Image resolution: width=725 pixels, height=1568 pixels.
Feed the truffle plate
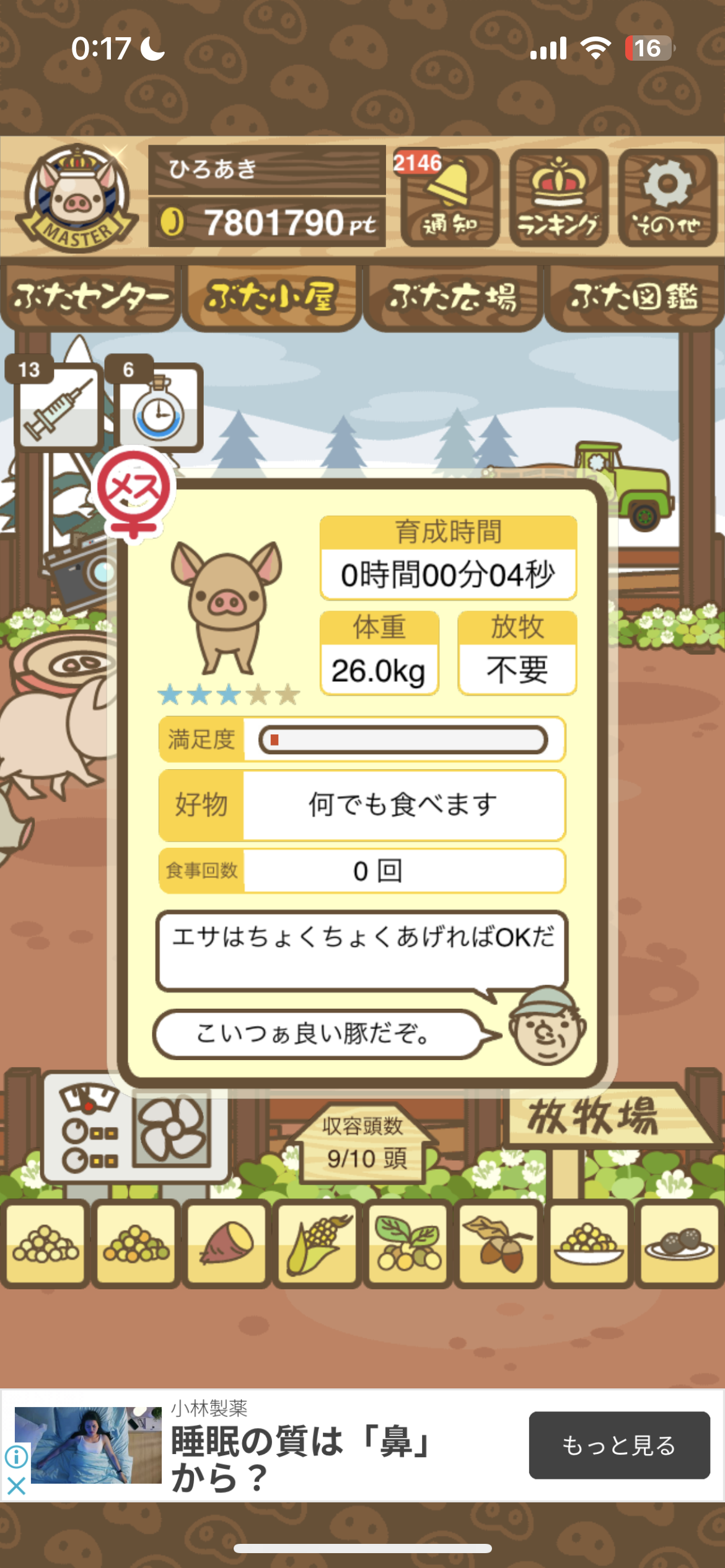click(x=679, y=1244)
